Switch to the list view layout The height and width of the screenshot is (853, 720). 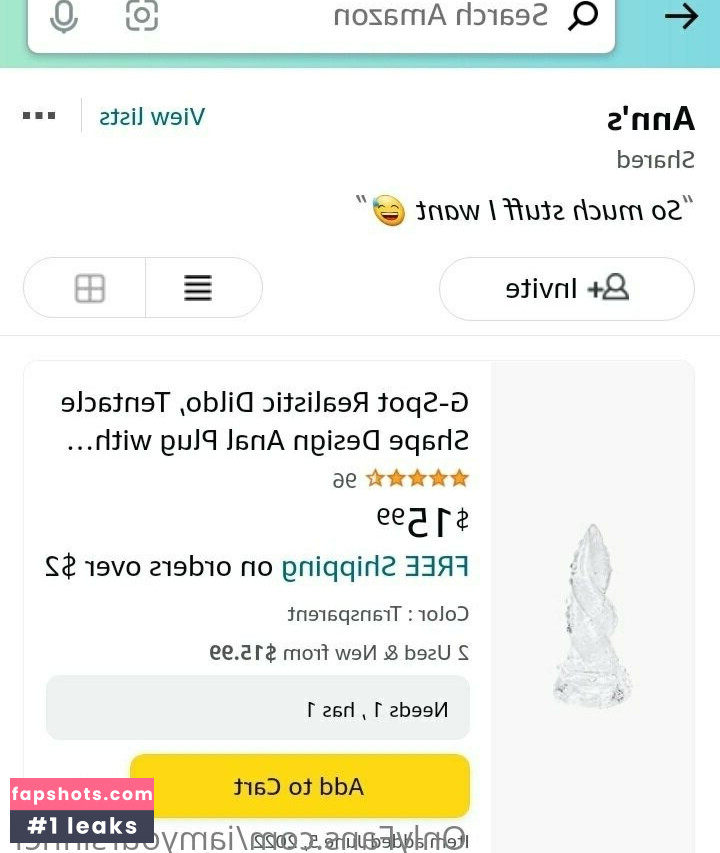(x=198, y=289)
